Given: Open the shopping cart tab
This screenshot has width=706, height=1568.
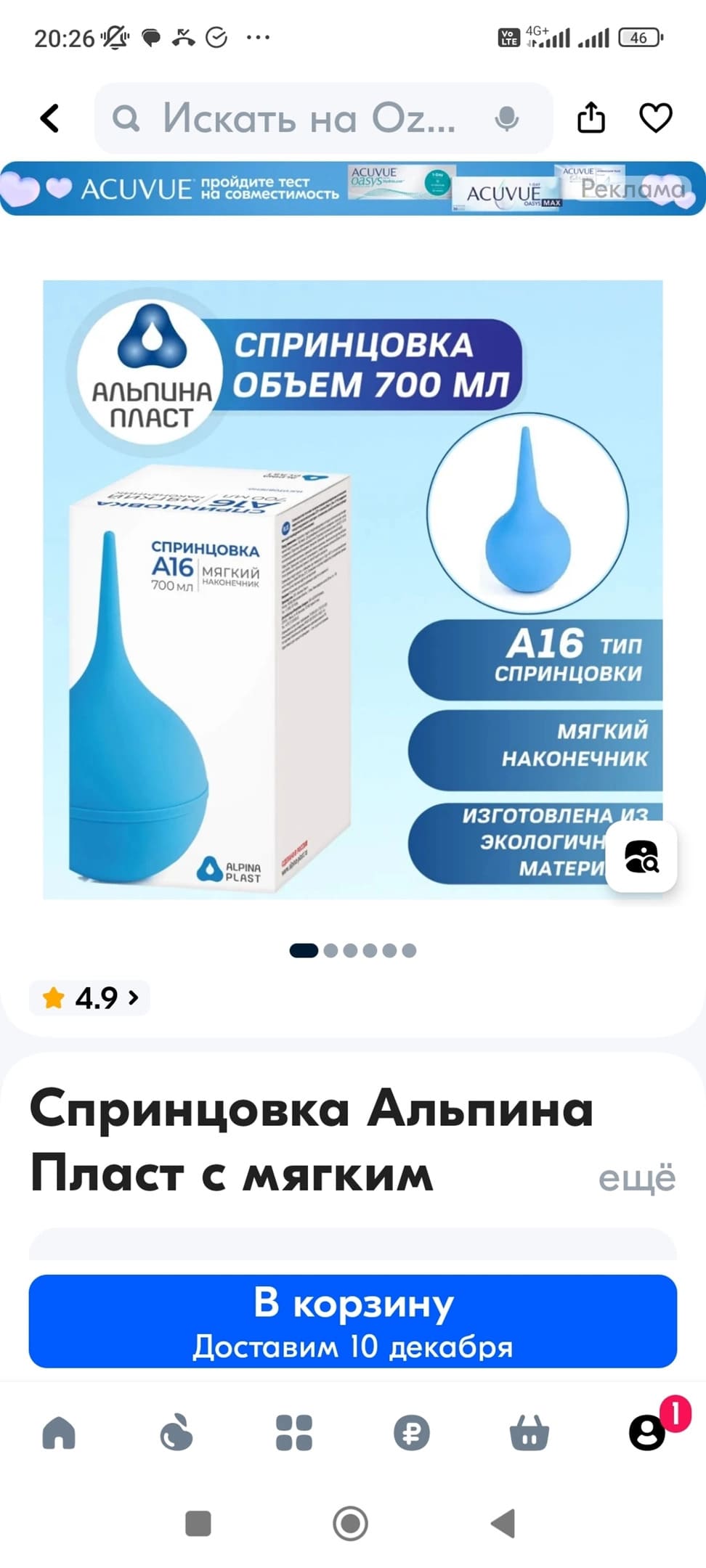Looking at the screenshot, I should [x=529, y=1433].
